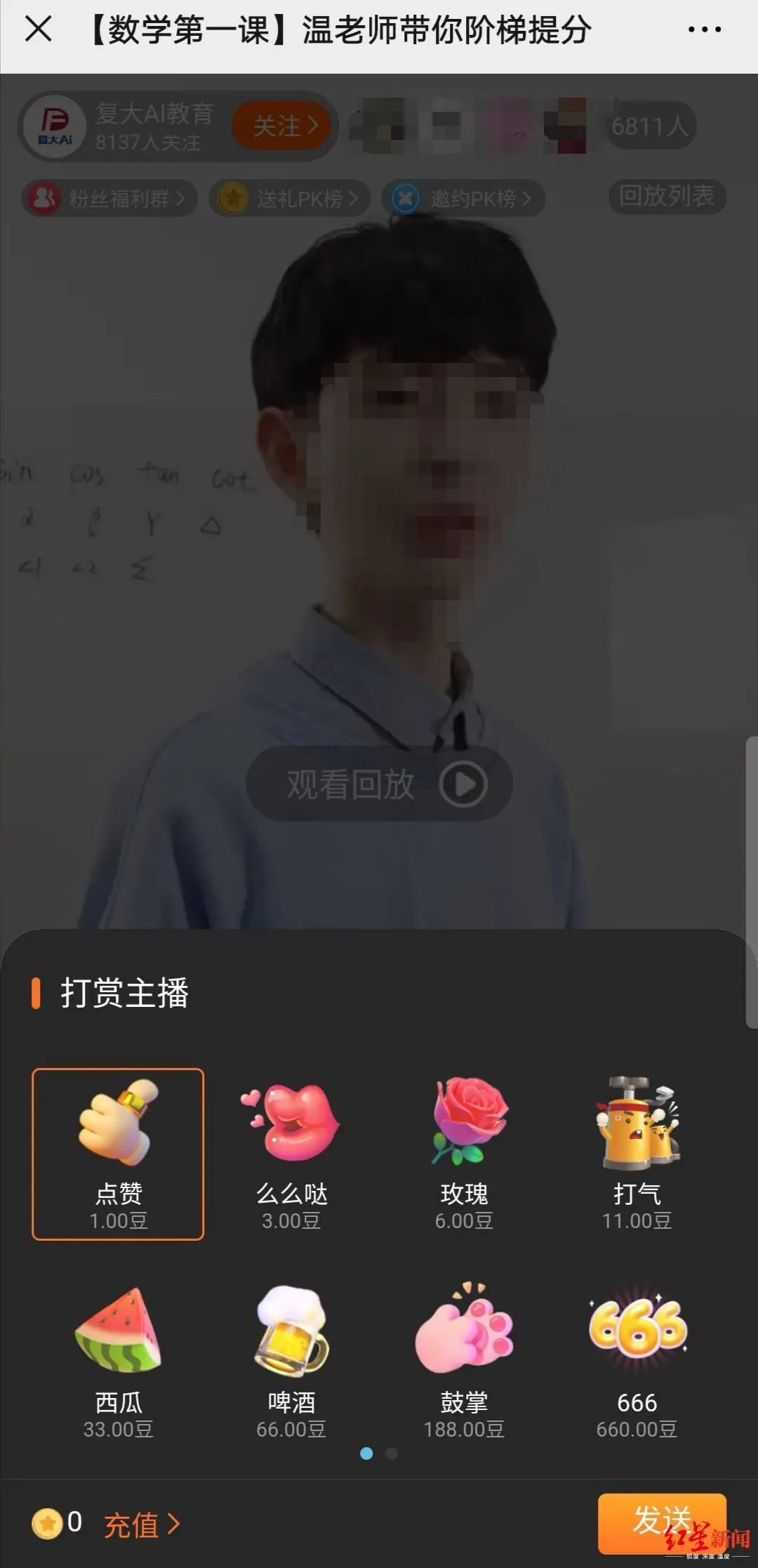This screenshot has height=1568, width=758.
Task: Select the 点赞 gift for 1.00豆
Action: tap(118, 1154)
